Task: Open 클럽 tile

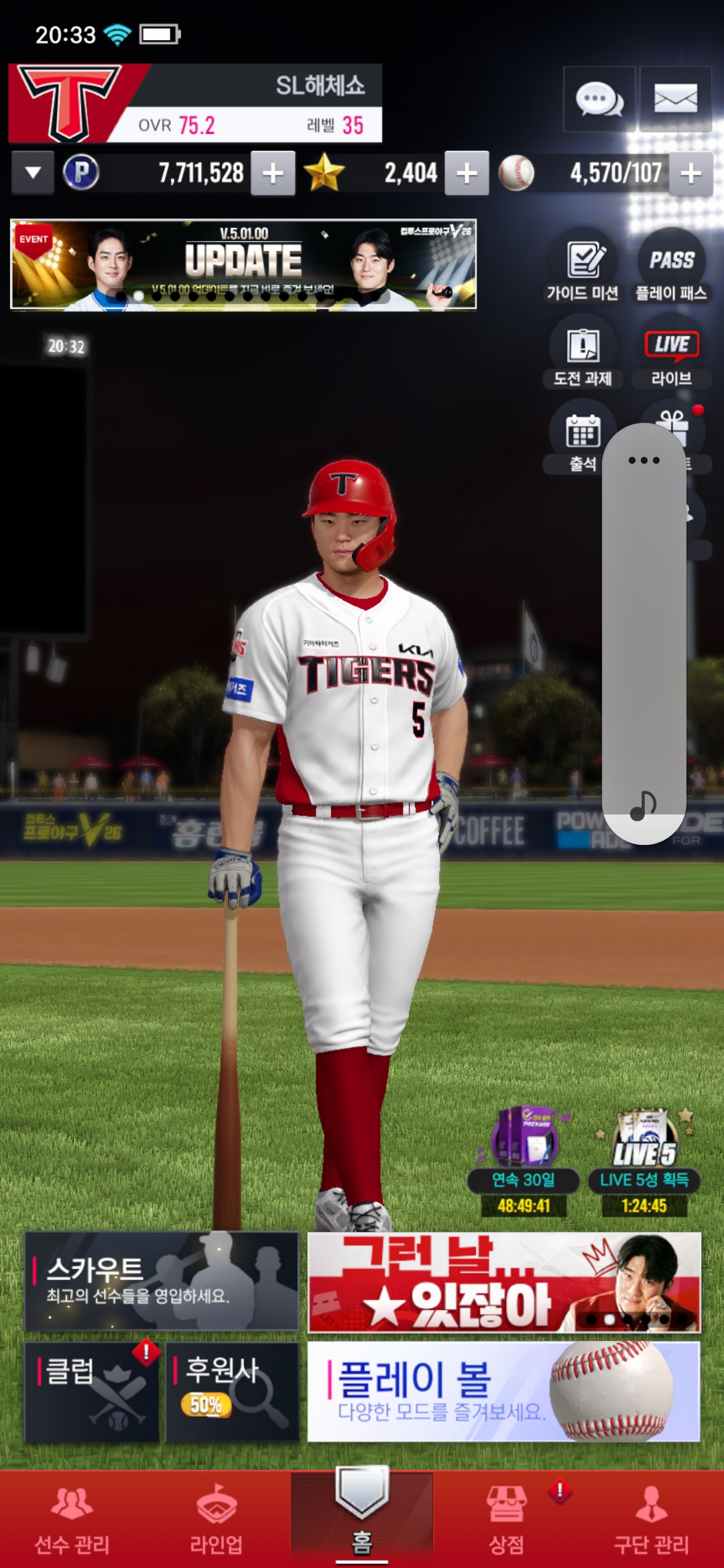Action: pyautogui.click(x=92, y=1391)
